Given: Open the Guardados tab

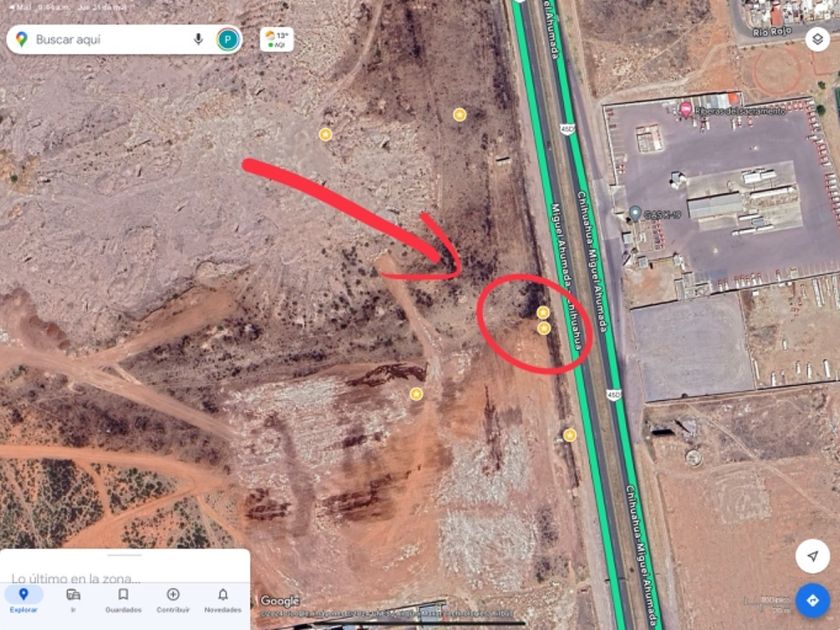Looking at the screenshot, I should pyautogui.click(x=123, y=598).
